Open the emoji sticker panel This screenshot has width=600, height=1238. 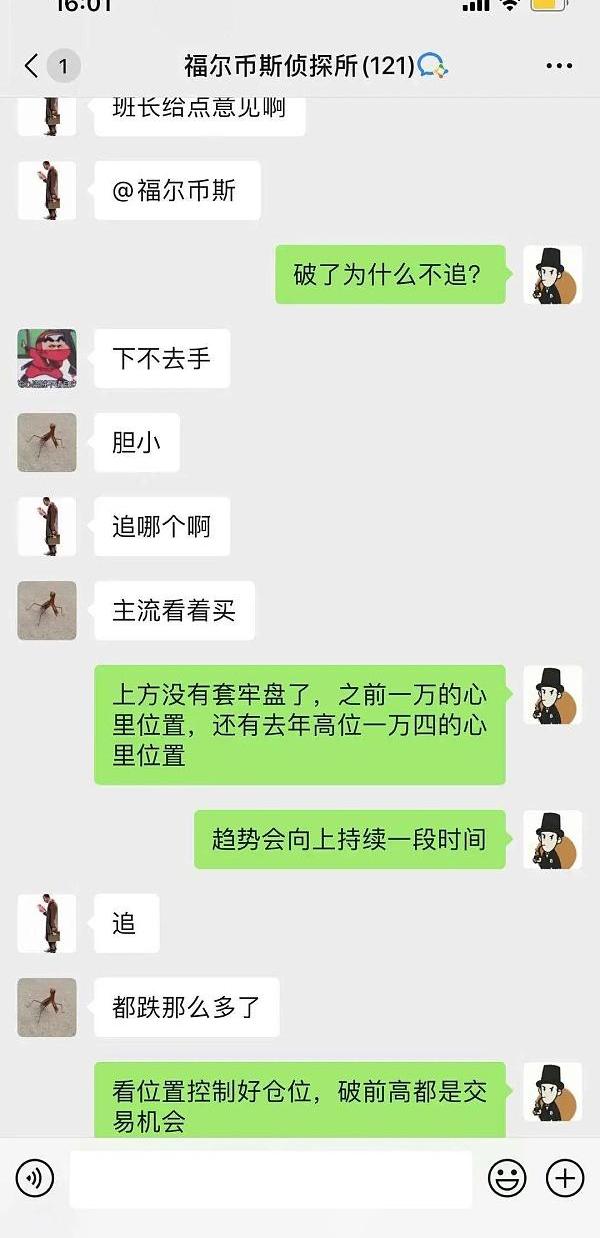[x=507, y=1178]
